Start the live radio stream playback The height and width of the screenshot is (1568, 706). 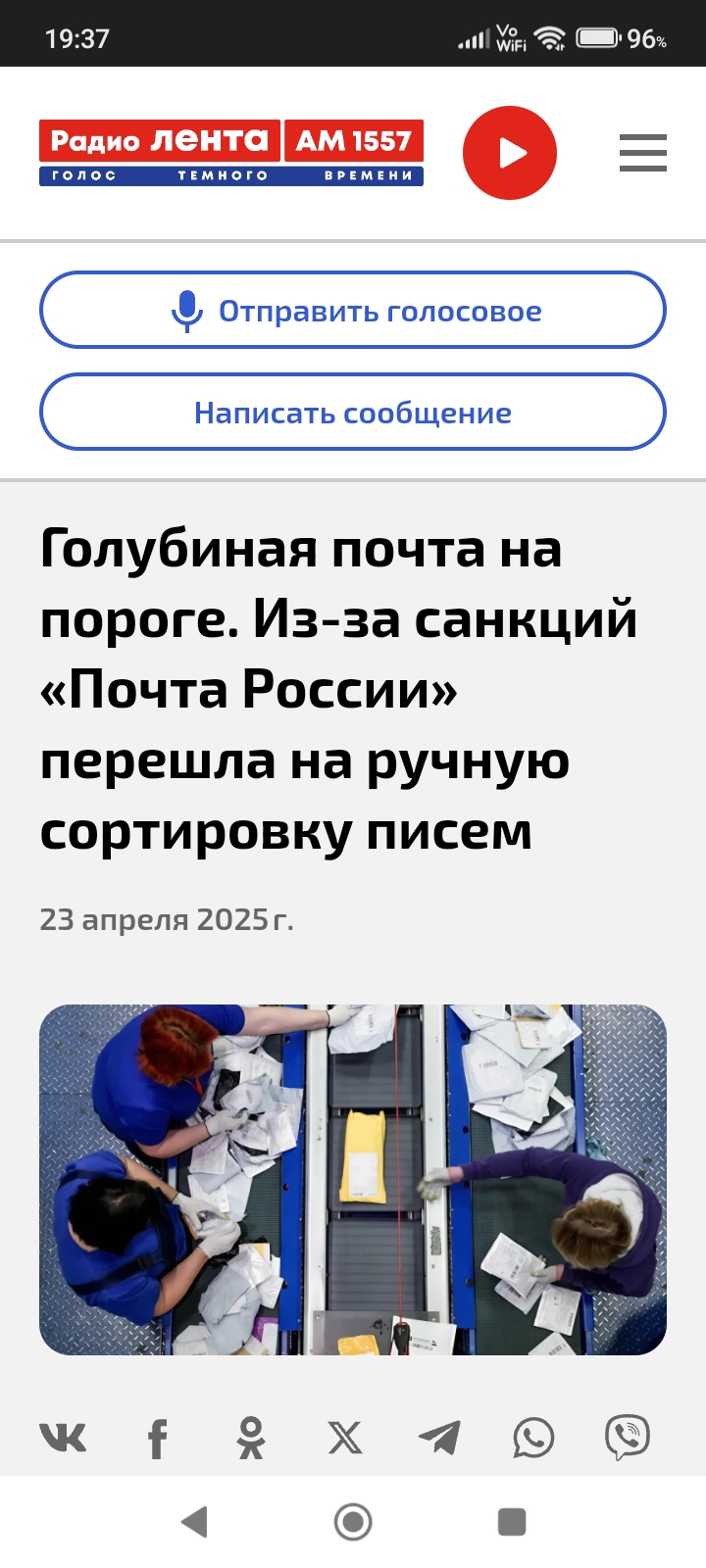point(510,153)
